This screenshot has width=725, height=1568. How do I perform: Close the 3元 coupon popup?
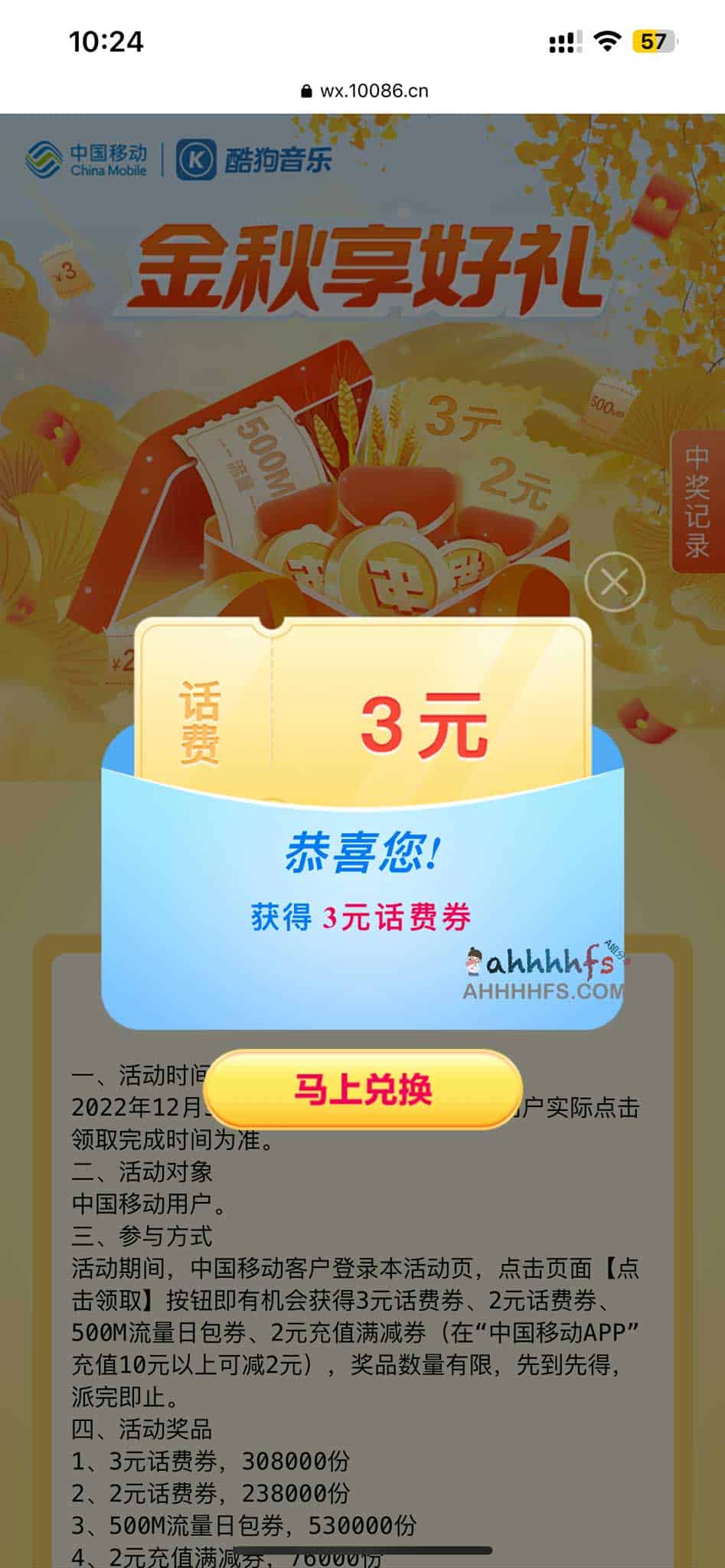coord(614,583)
